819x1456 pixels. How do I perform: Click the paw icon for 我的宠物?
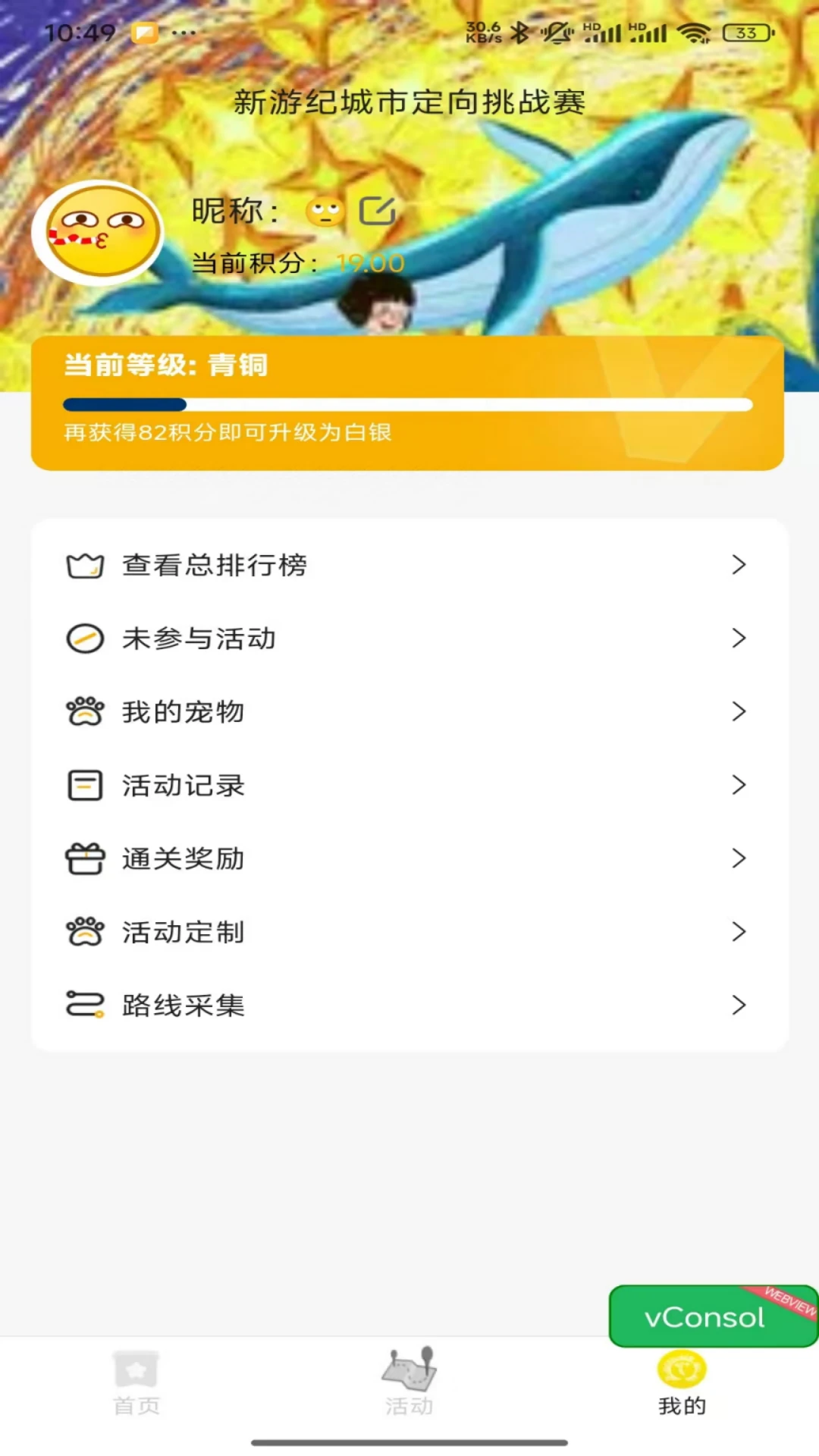point(85,711)
